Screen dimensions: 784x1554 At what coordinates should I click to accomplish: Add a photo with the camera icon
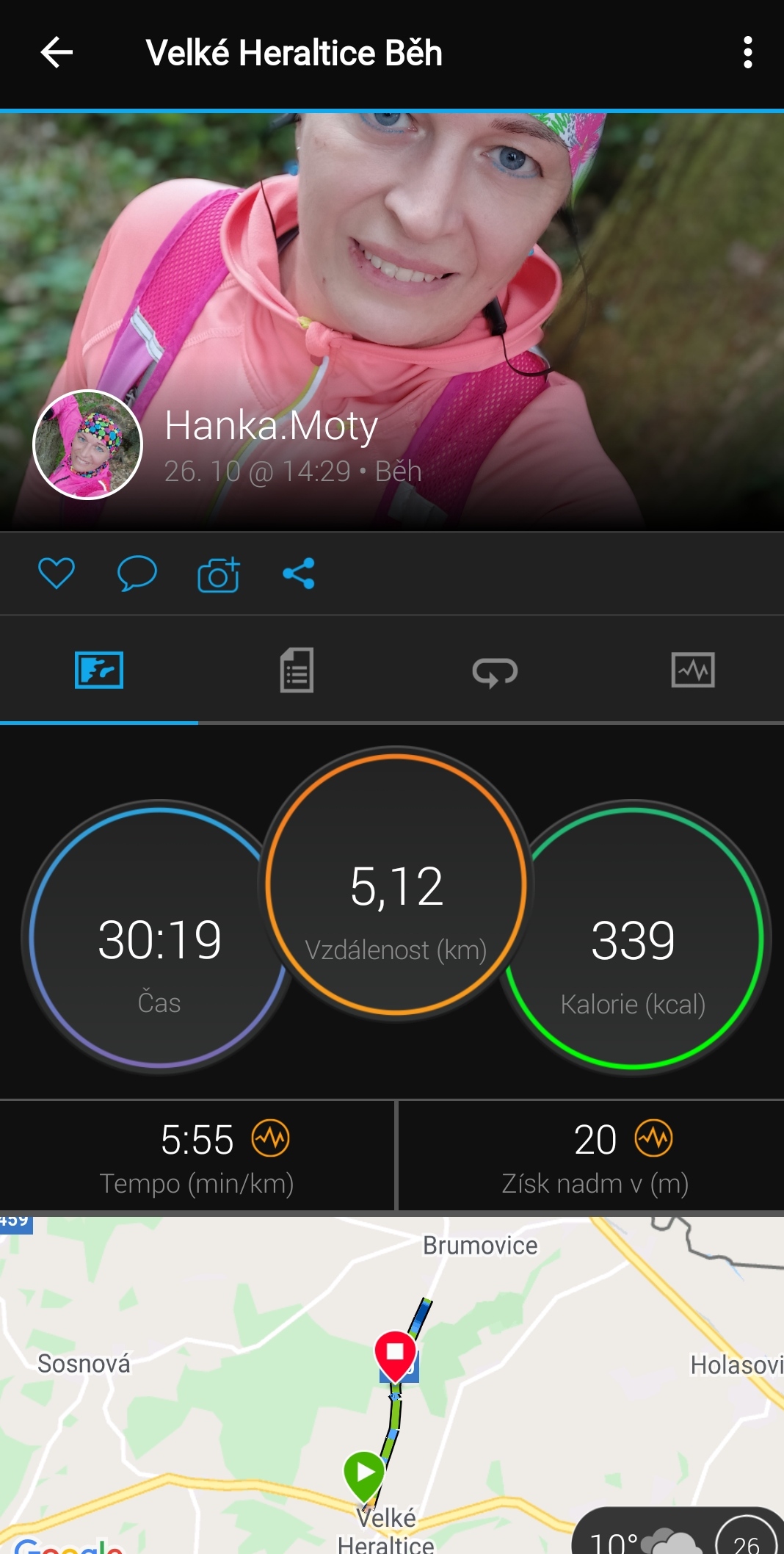(x=219, y=574)
